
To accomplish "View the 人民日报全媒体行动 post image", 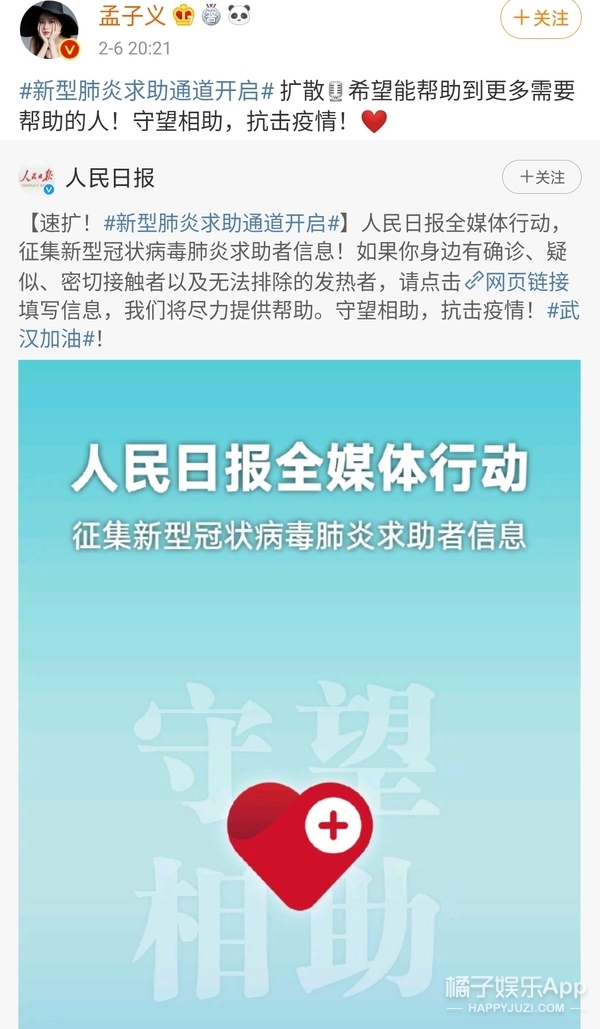I will point(299,690).
